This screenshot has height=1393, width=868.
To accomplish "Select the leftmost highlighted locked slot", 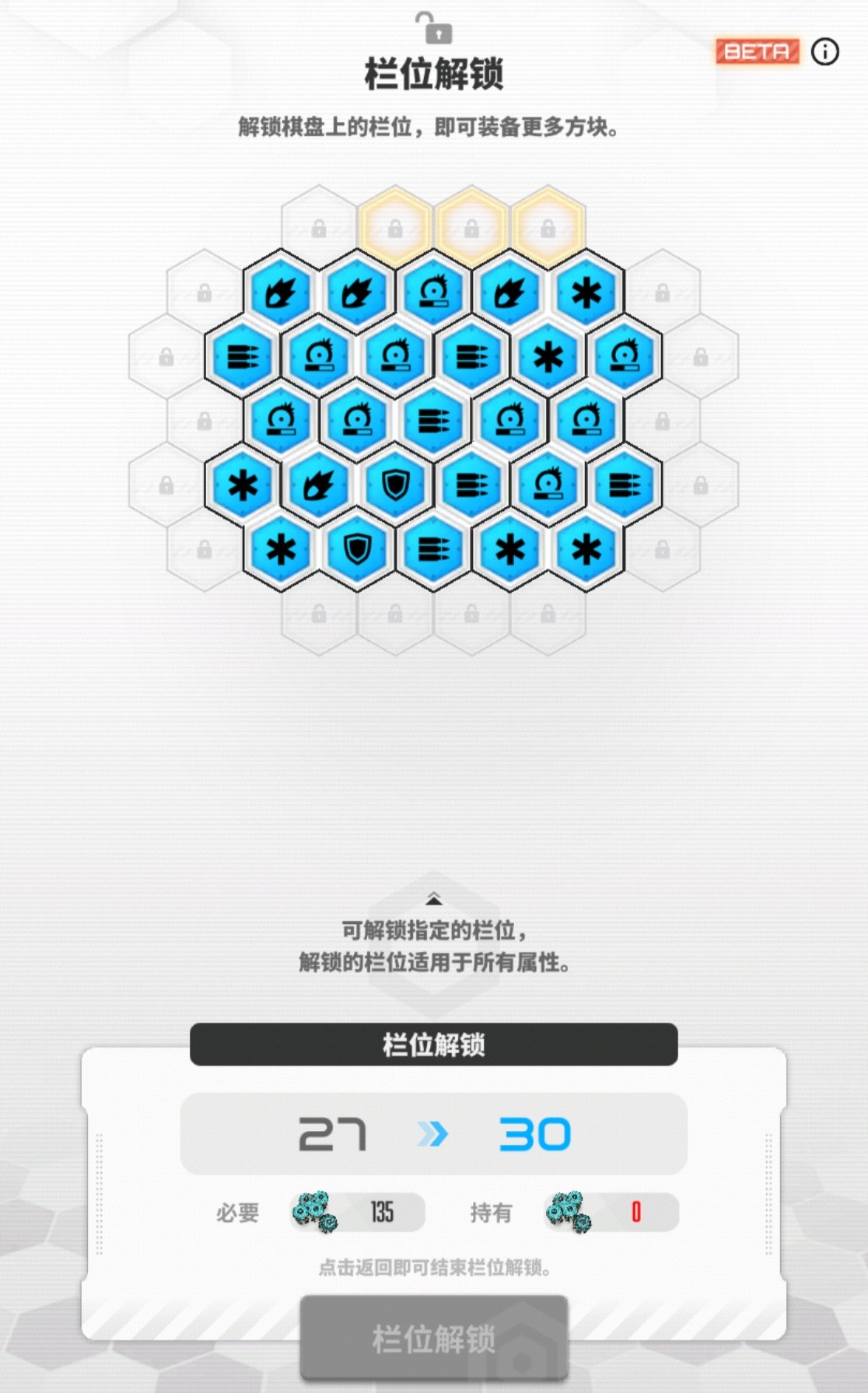I will pos(395,228).
